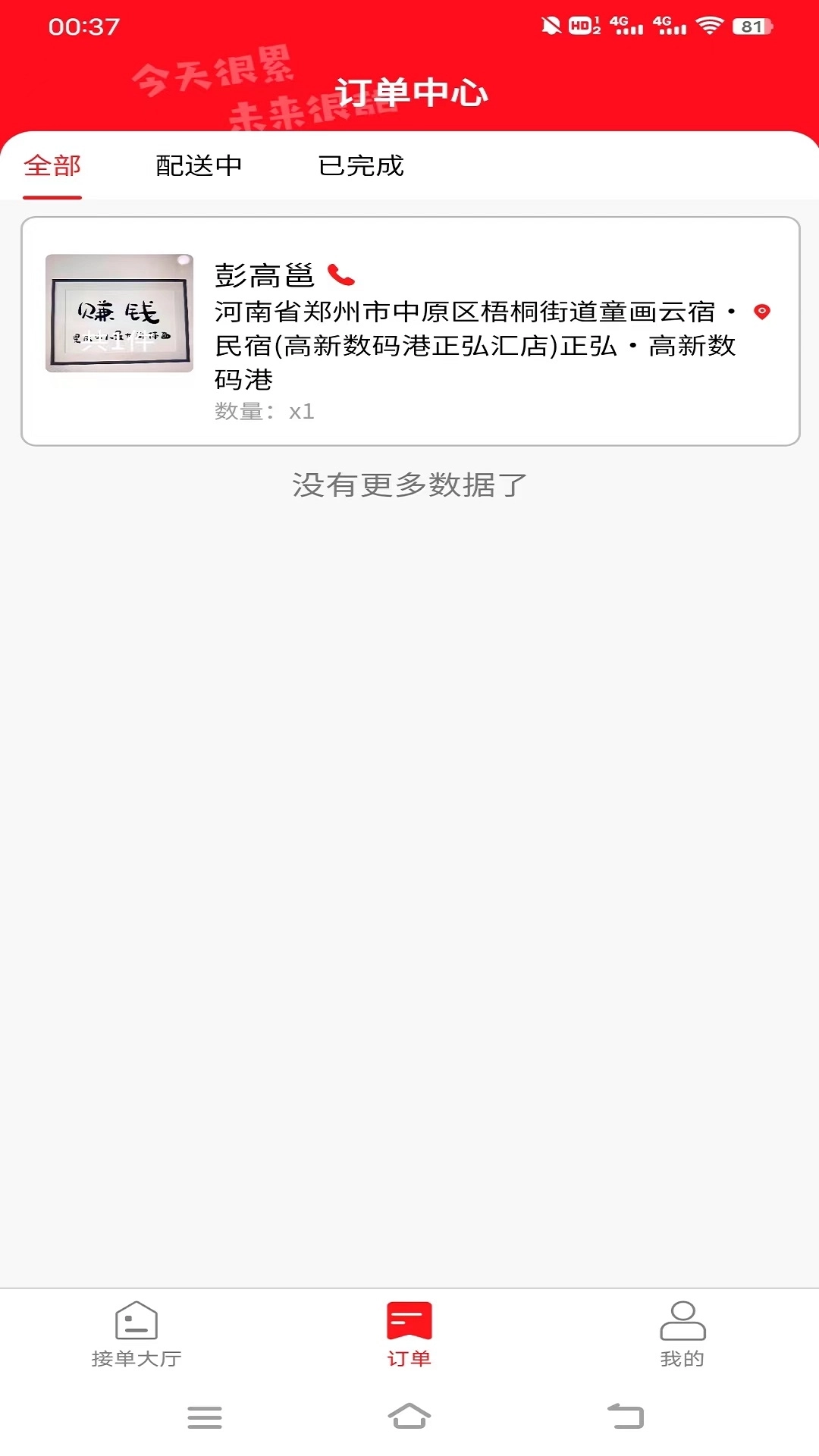Open the location pin next to the address
This screenshot has width=819, height=1456.
coord(762,312)
